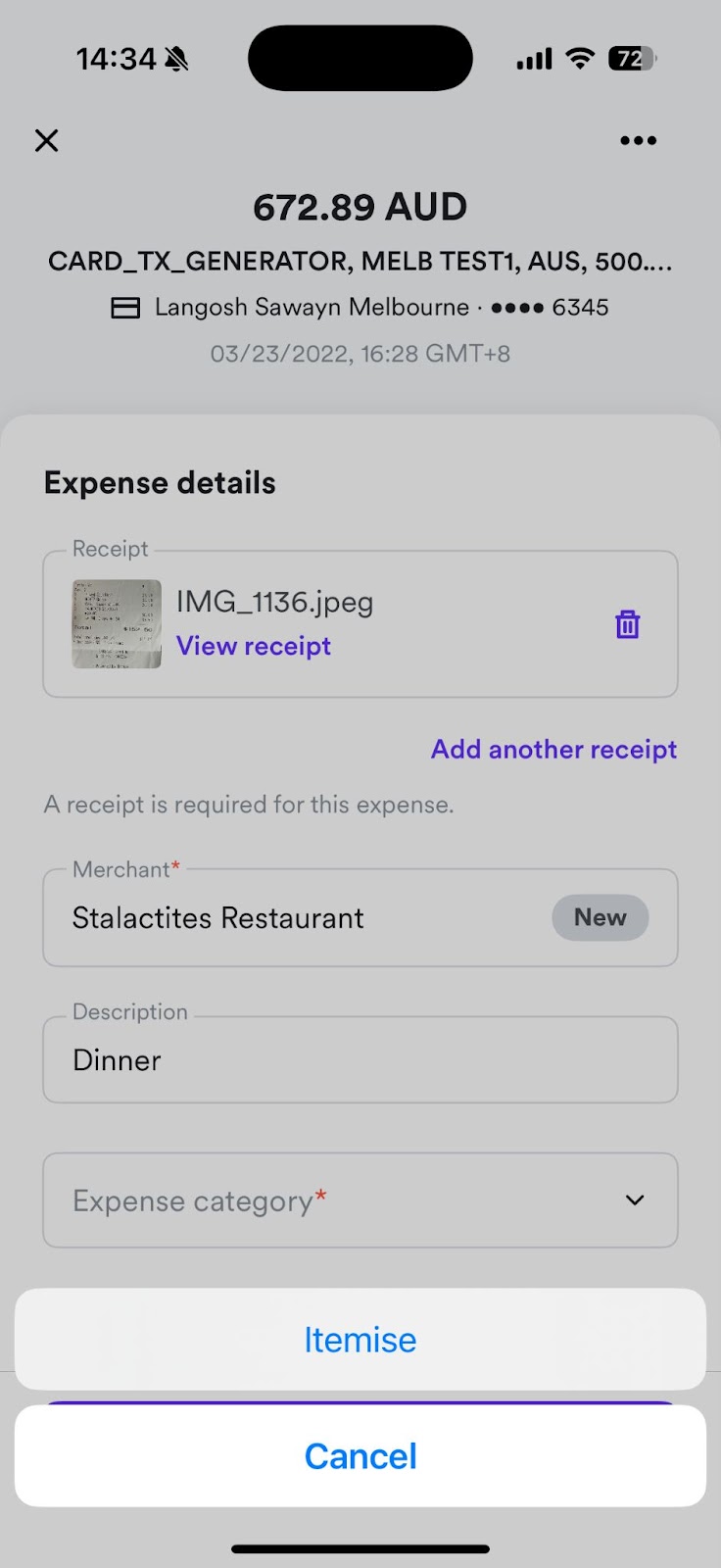
Task: Add another receipt
Action: click(x=553, y=749)
